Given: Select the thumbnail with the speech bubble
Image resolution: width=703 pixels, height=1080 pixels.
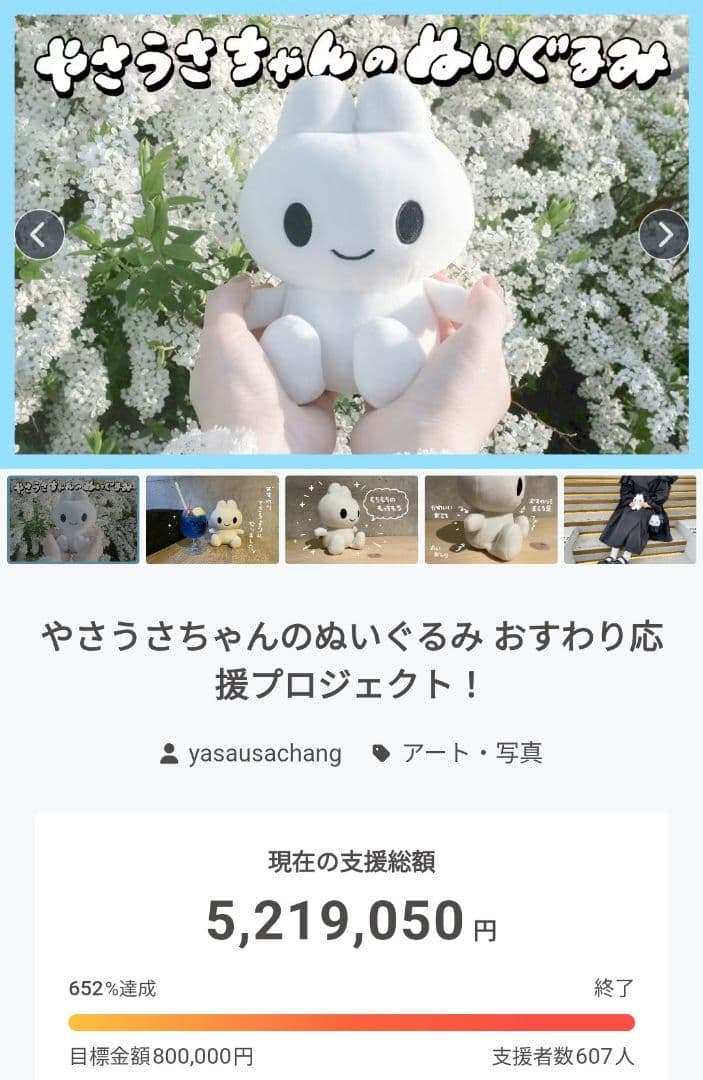Looking at the screenshot, I should 351,520.
